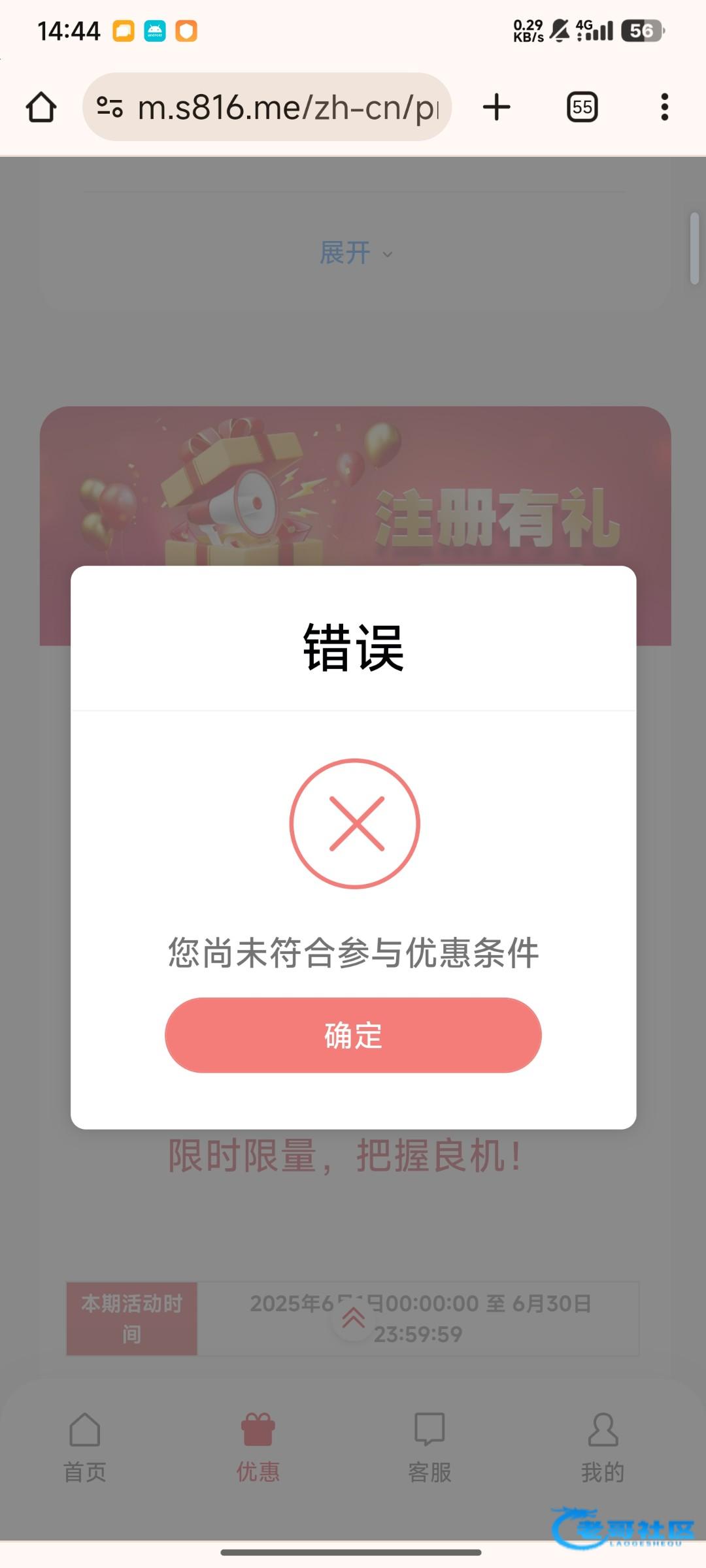Screen dimensions: 706x1568
Task: Tap the scroll-to-top arrow button
Action: 354,1318
